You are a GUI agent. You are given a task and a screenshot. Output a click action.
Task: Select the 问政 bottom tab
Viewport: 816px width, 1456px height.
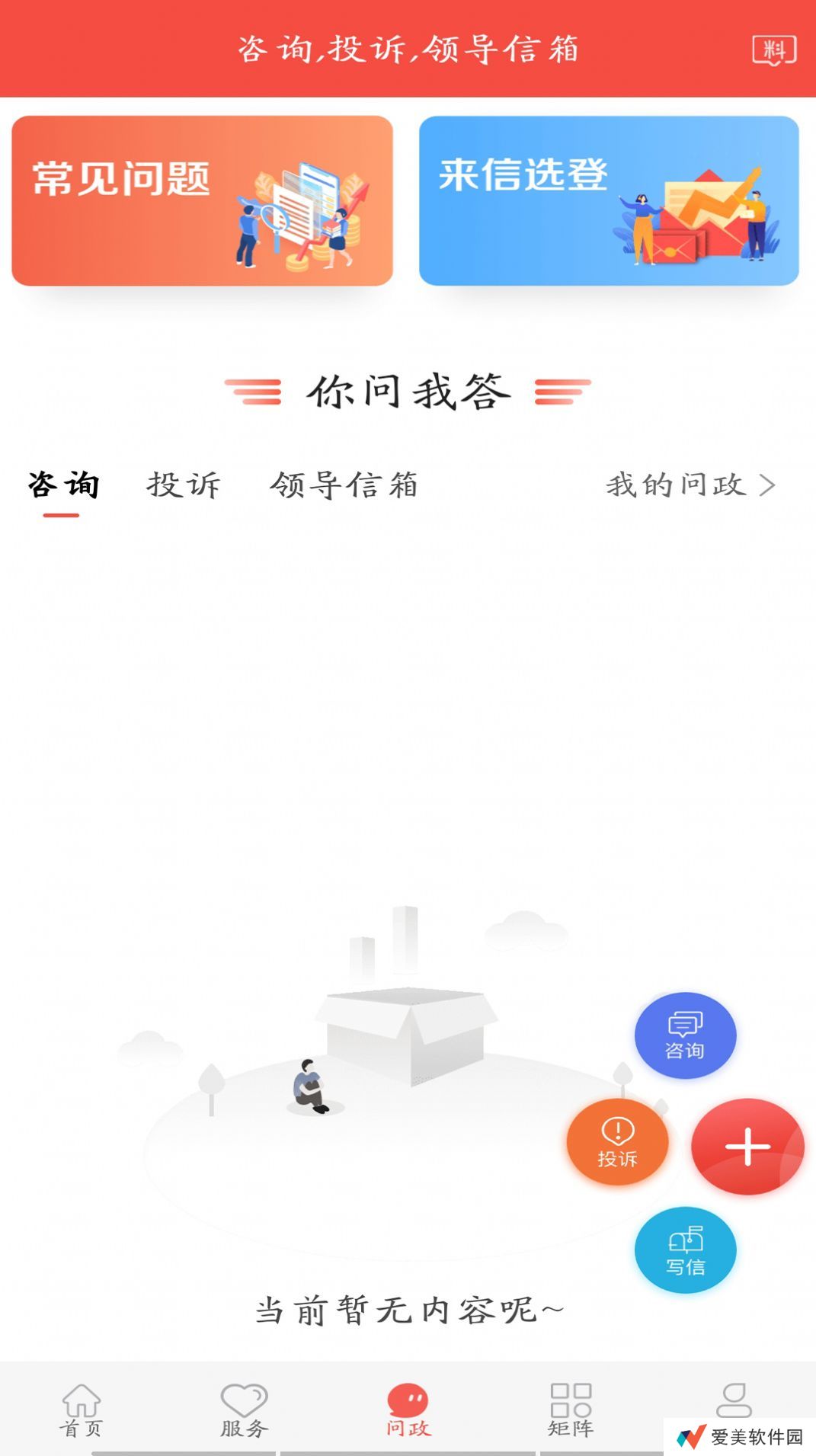coord(408,1410)
